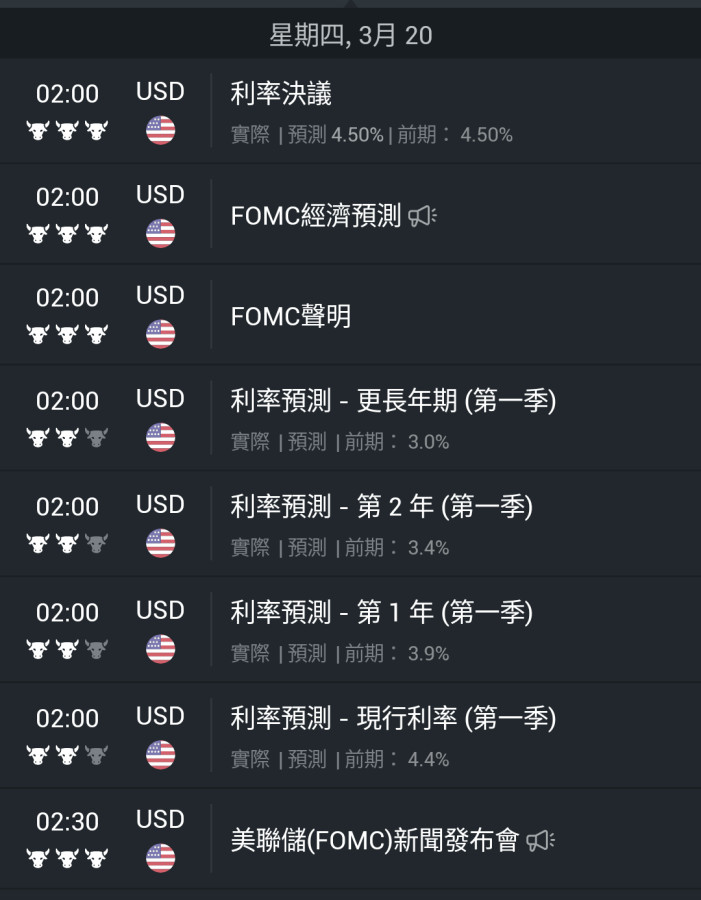Tap the 利率預測 - 第 1 年 row

pos(381,613)
